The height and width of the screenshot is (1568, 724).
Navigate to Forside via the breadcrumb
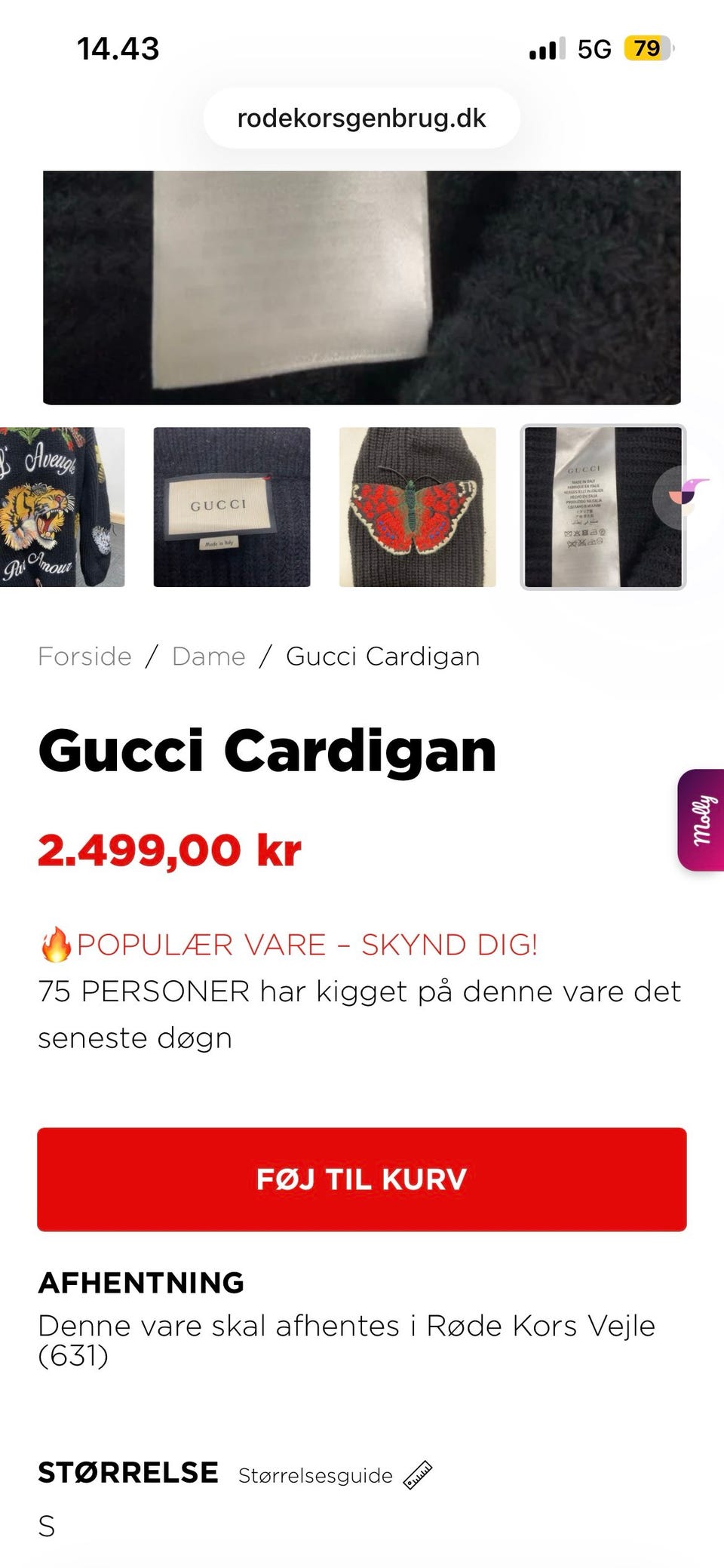coord(85,656)
